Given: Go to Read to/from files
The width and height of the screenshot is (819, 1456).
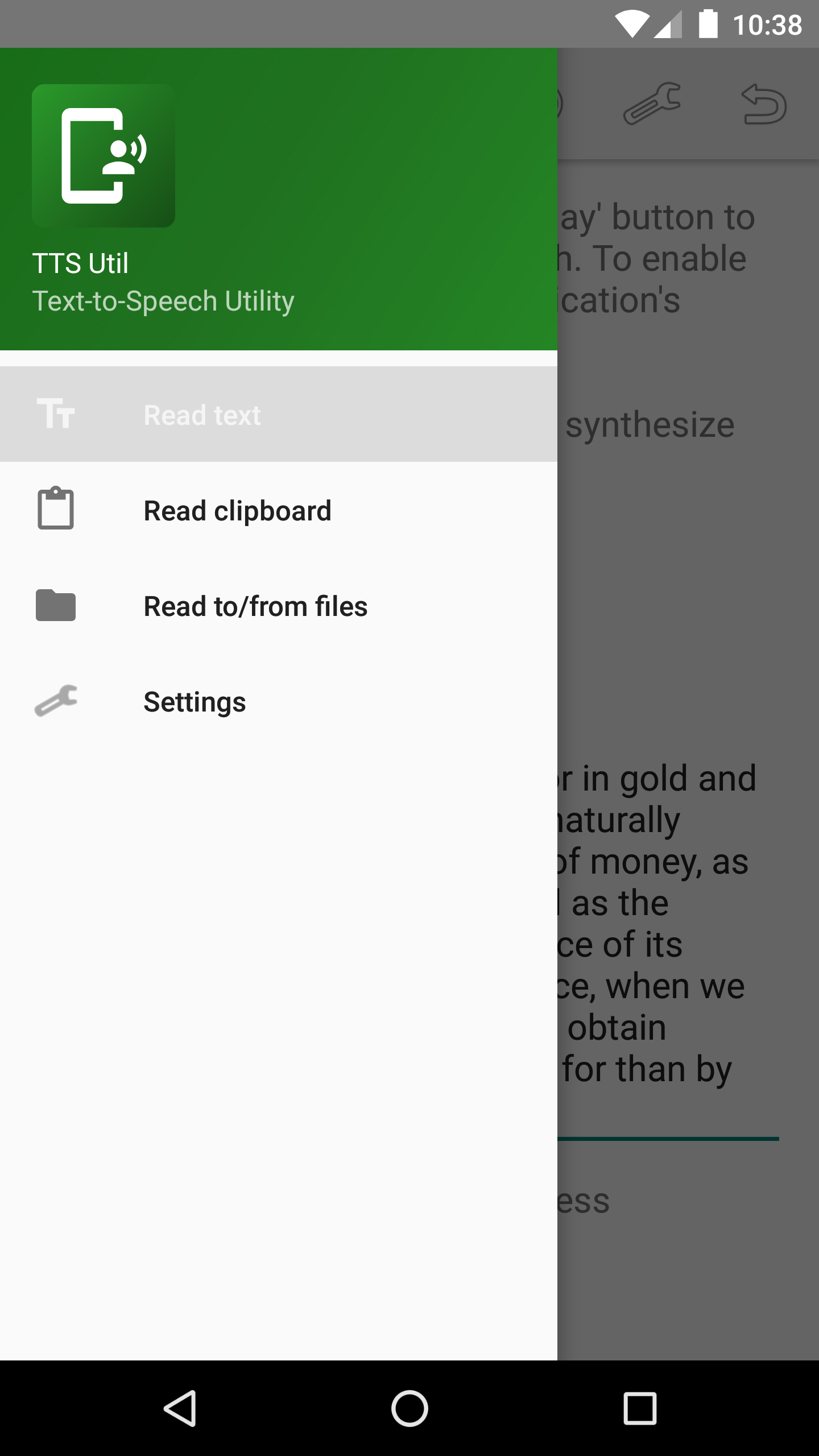Looking at the screenshot, I should [x=279, y=605].
